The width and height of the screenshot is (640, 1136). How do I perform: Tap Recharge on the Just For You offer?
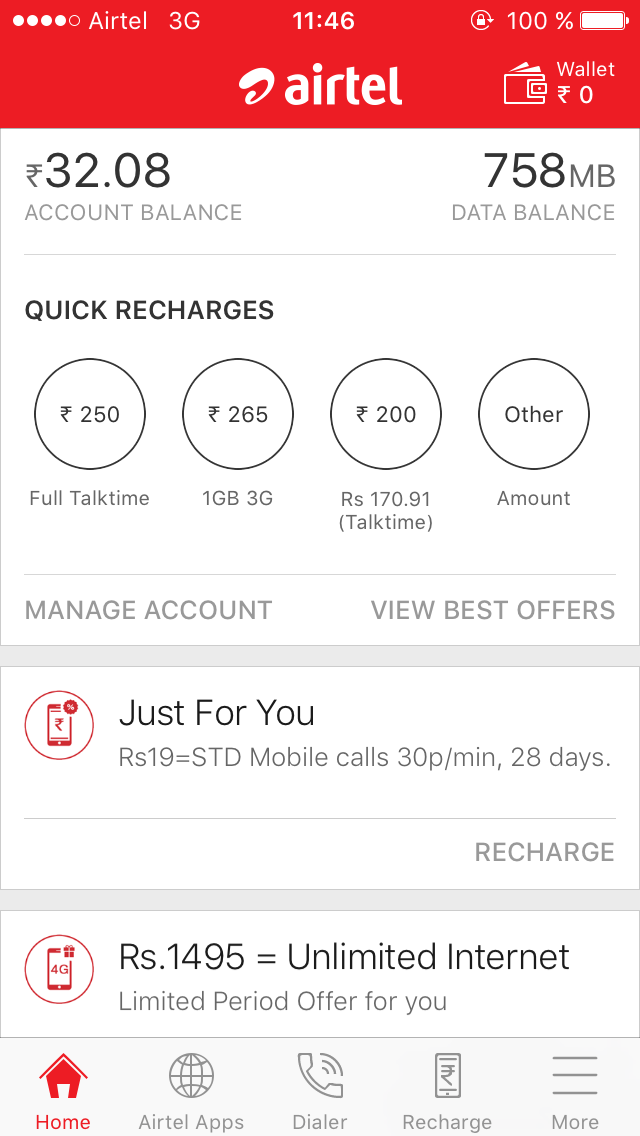coord(544,852)
